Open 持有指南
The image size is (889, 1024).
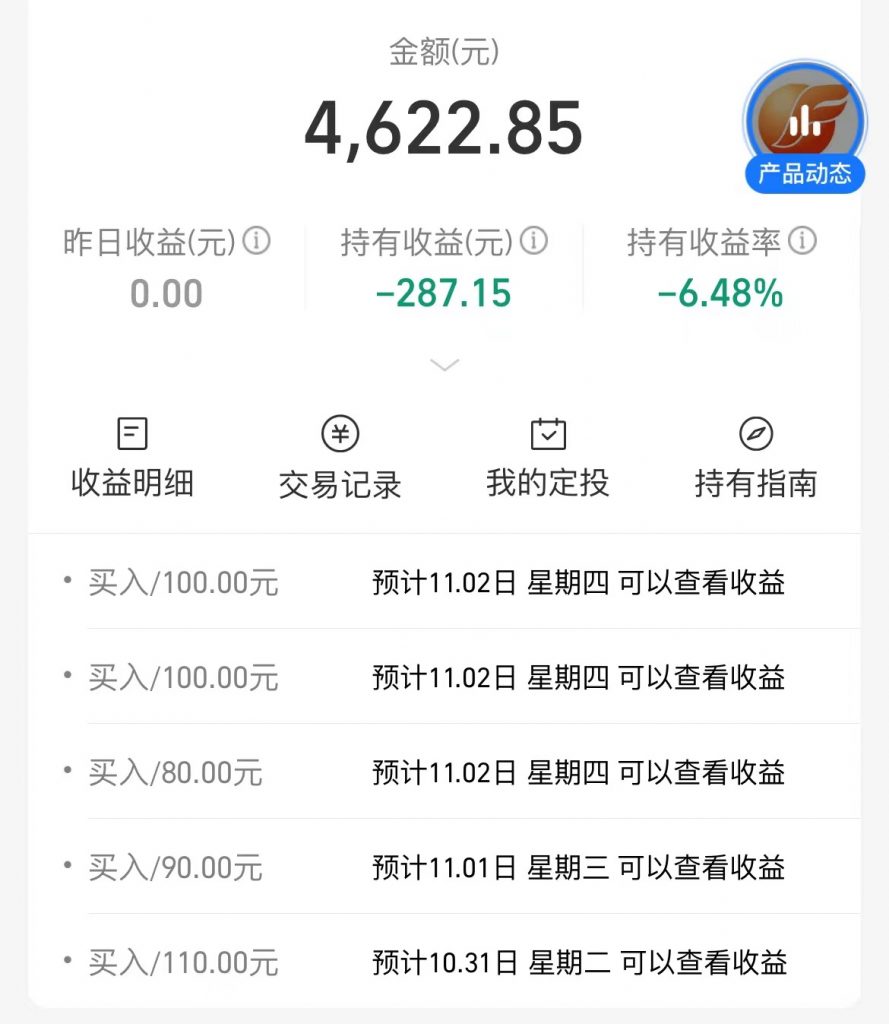pyautogui.click(x=755, y=458)
